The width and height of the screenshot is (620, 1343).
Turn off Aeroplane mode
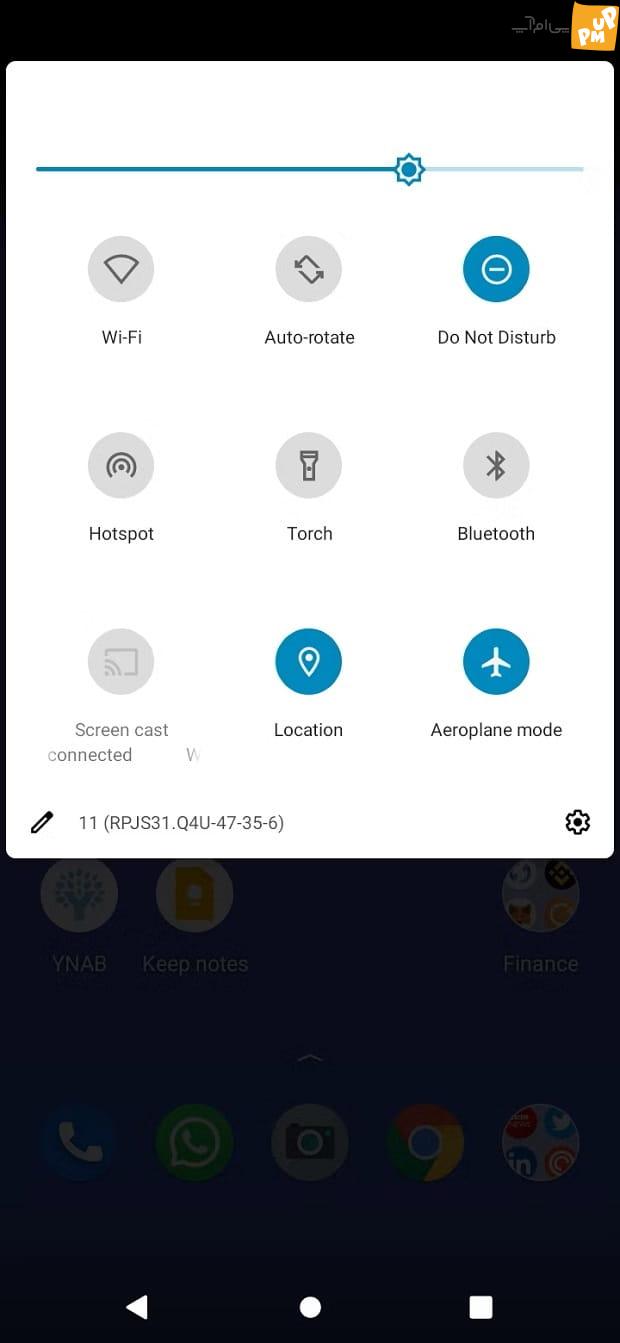[x=496, y=661]
